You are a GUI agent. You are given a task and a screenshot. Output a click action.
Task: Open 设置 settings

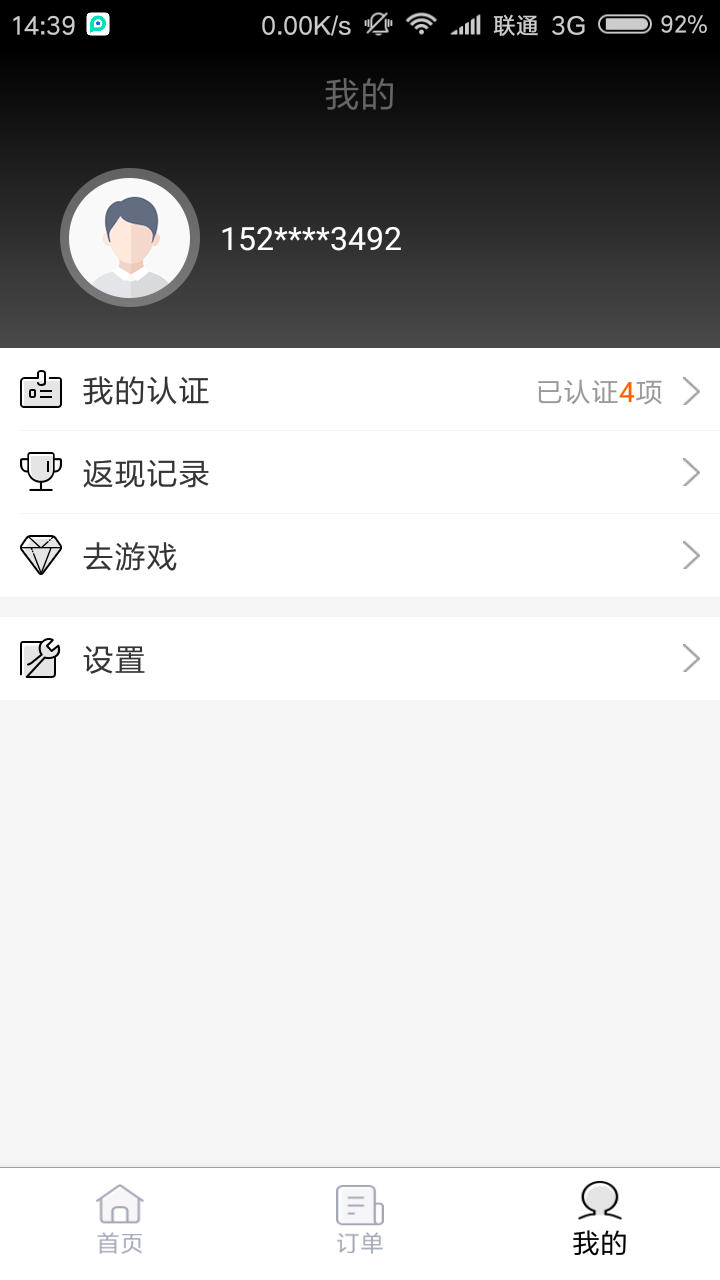point(360,659)
